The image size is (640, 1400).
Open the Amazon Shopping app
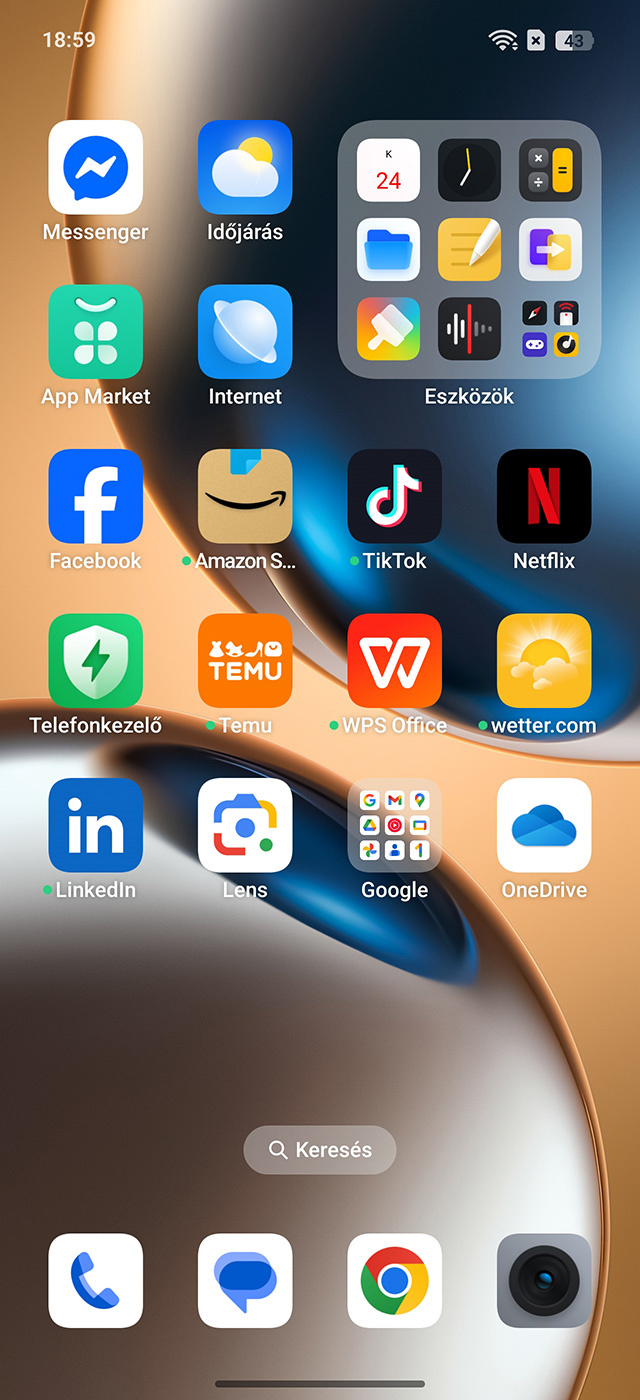[x=245, y=496]
